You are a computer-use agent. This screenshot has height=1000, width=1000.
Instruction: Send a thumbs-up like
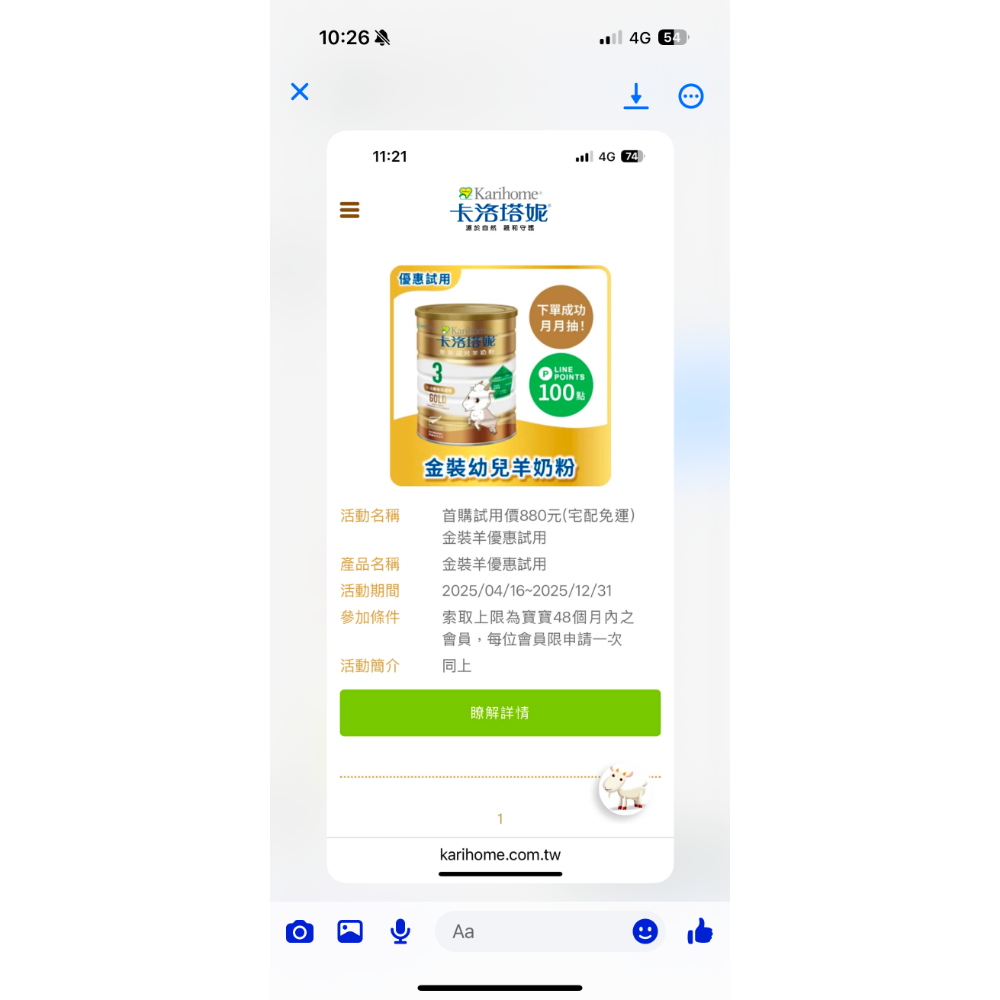tap(700, 932)
